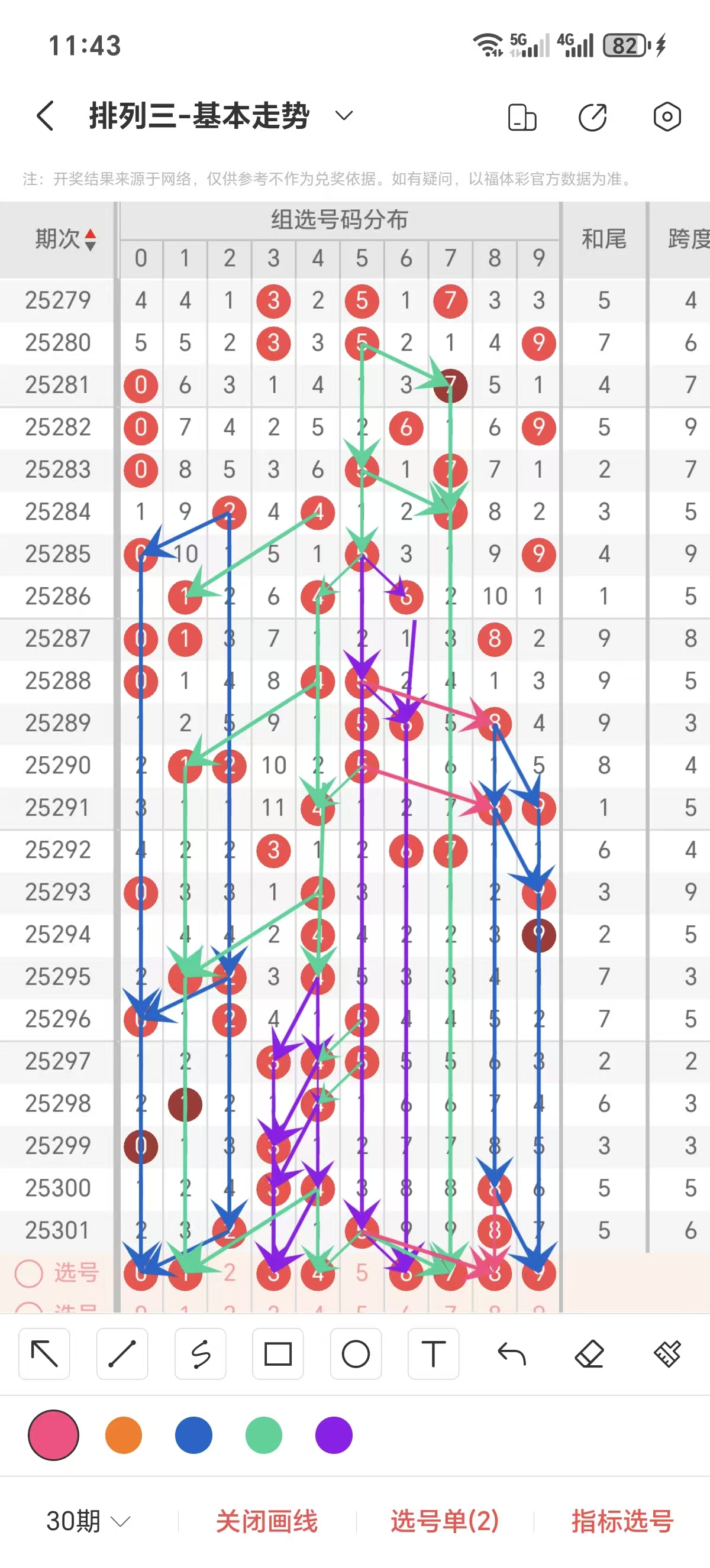710x1568 pixels.
Task: Undo the last drawn line
Action: click(511, 1355)
